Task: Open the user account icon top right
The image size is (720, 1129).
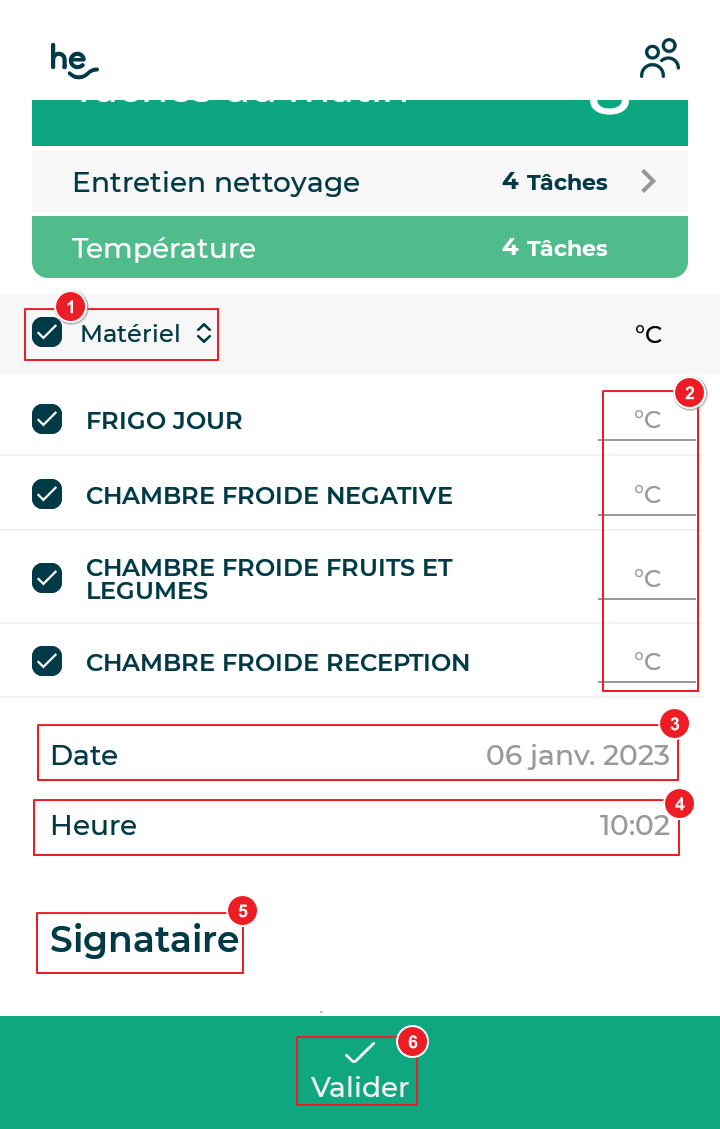Action: pyautogui.click(x=659, y=58)
